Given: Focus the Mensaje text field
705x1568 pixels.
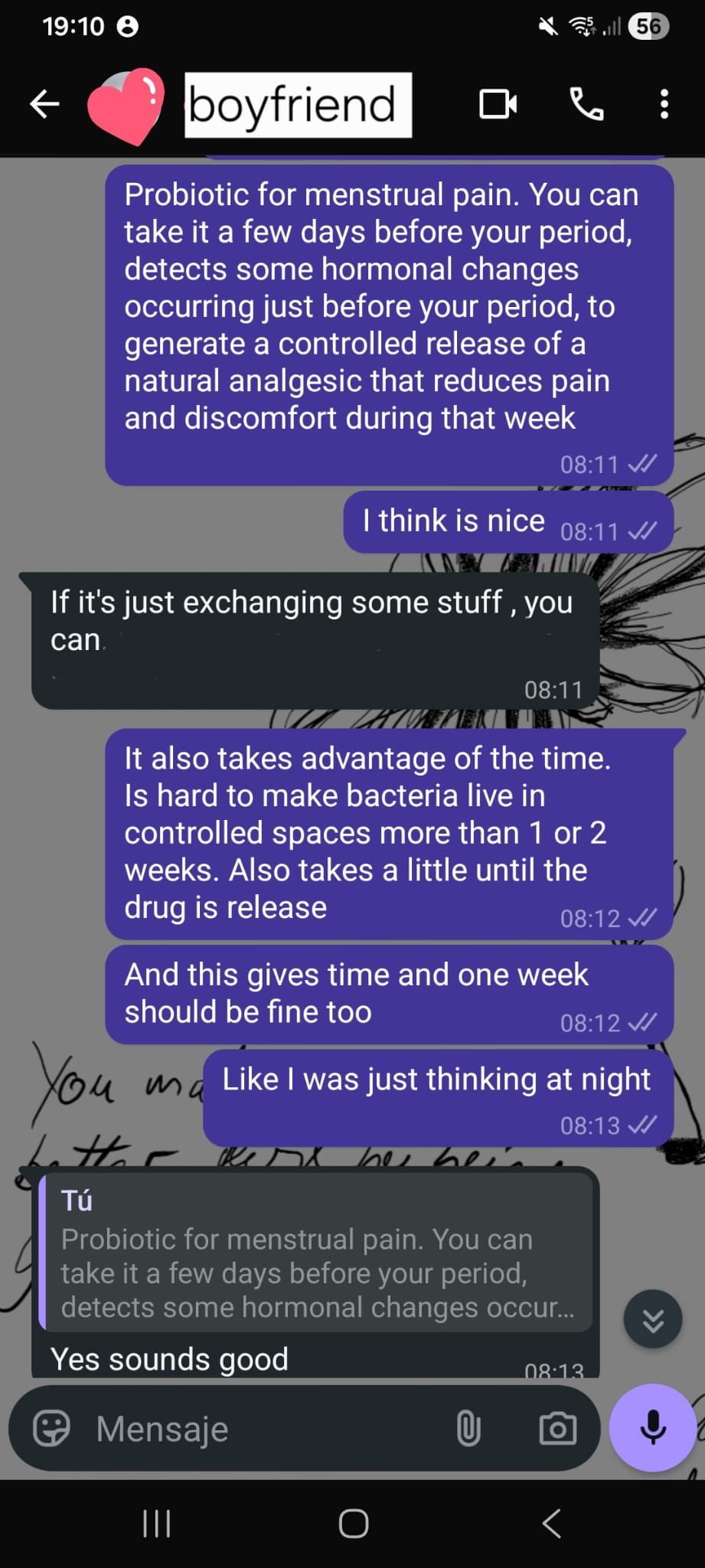Looking at the screenshot, I should [x=260, y=1429].
